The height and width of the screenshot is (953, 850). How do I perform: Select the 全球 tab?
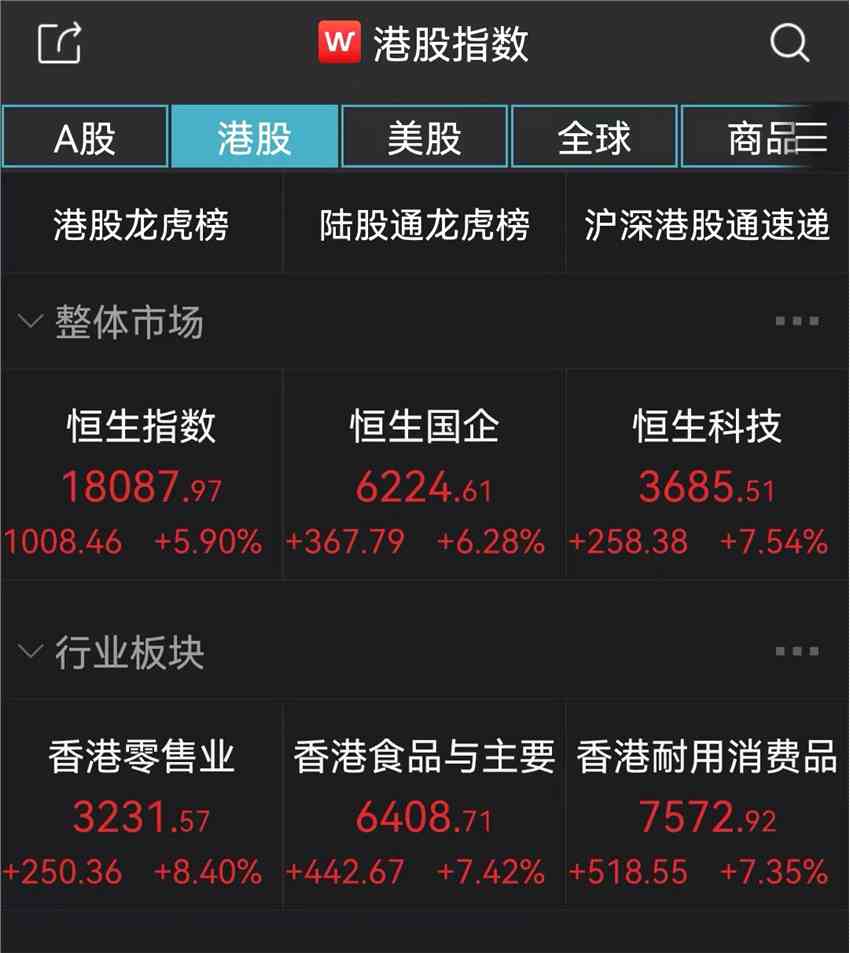click(594, 138)
